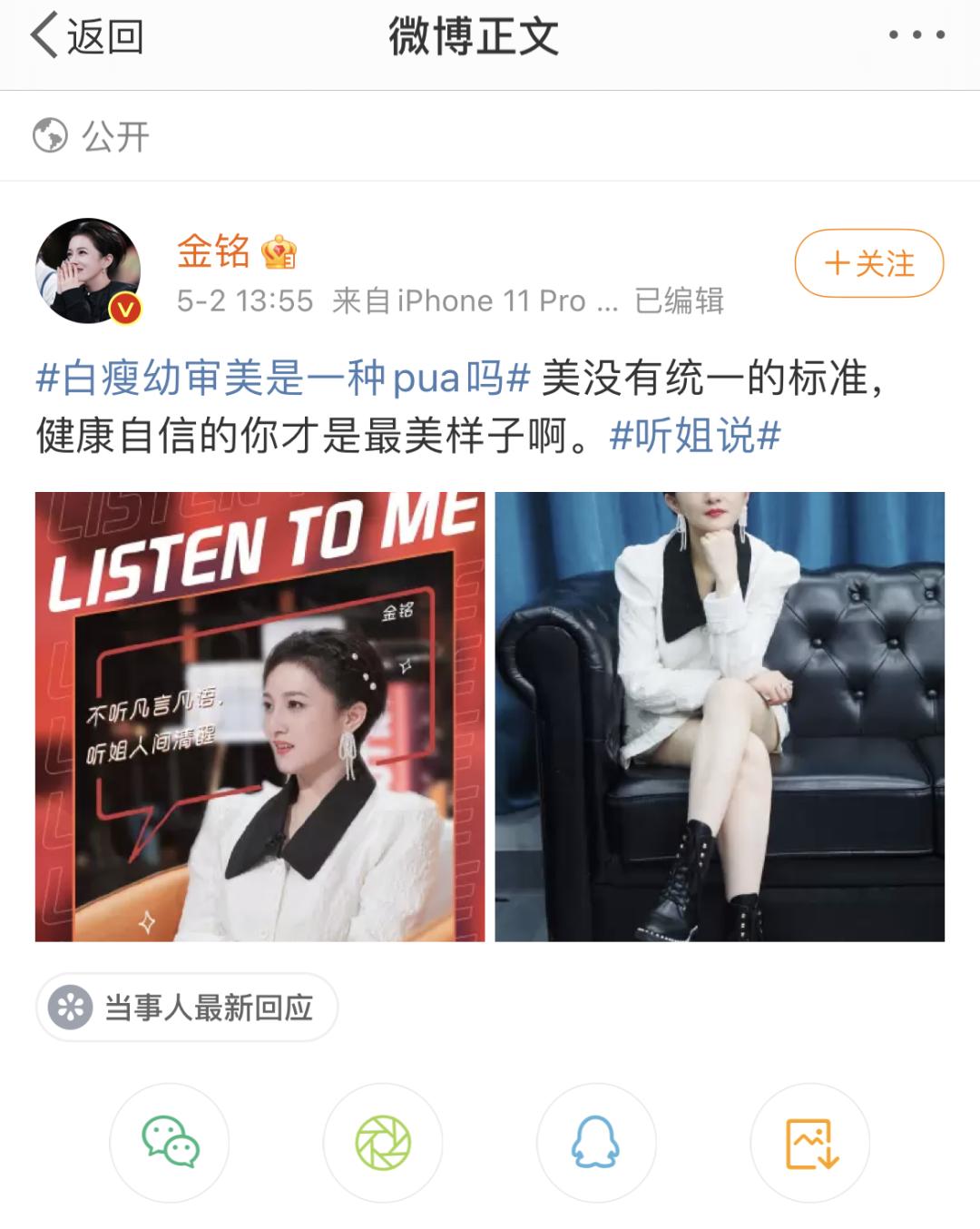Save the post as an image
The image size is (980, 1229).
click(809, 1142)
